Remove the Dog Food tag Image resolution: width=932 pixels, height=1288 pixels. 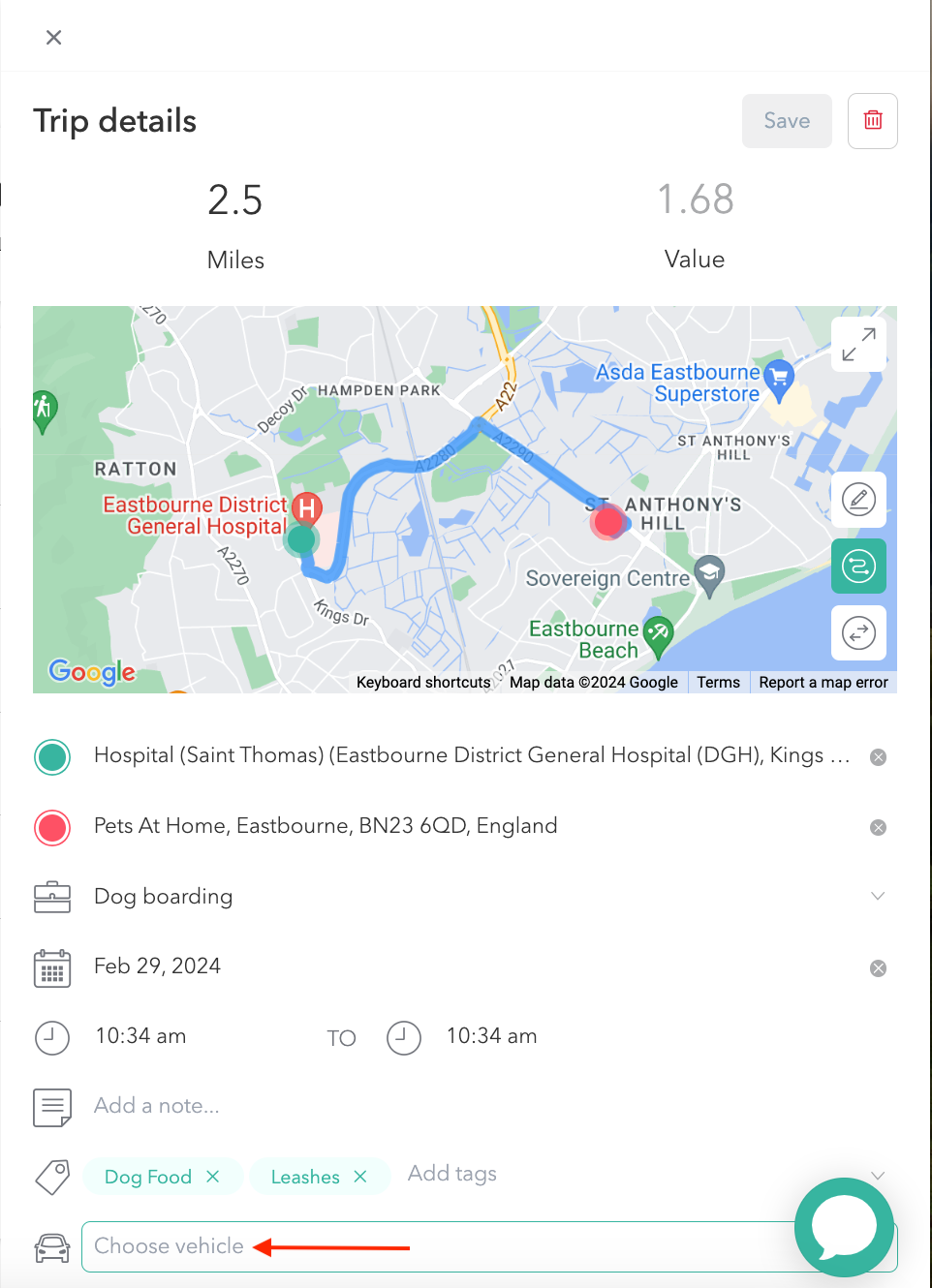click(x=213, y=1177)
